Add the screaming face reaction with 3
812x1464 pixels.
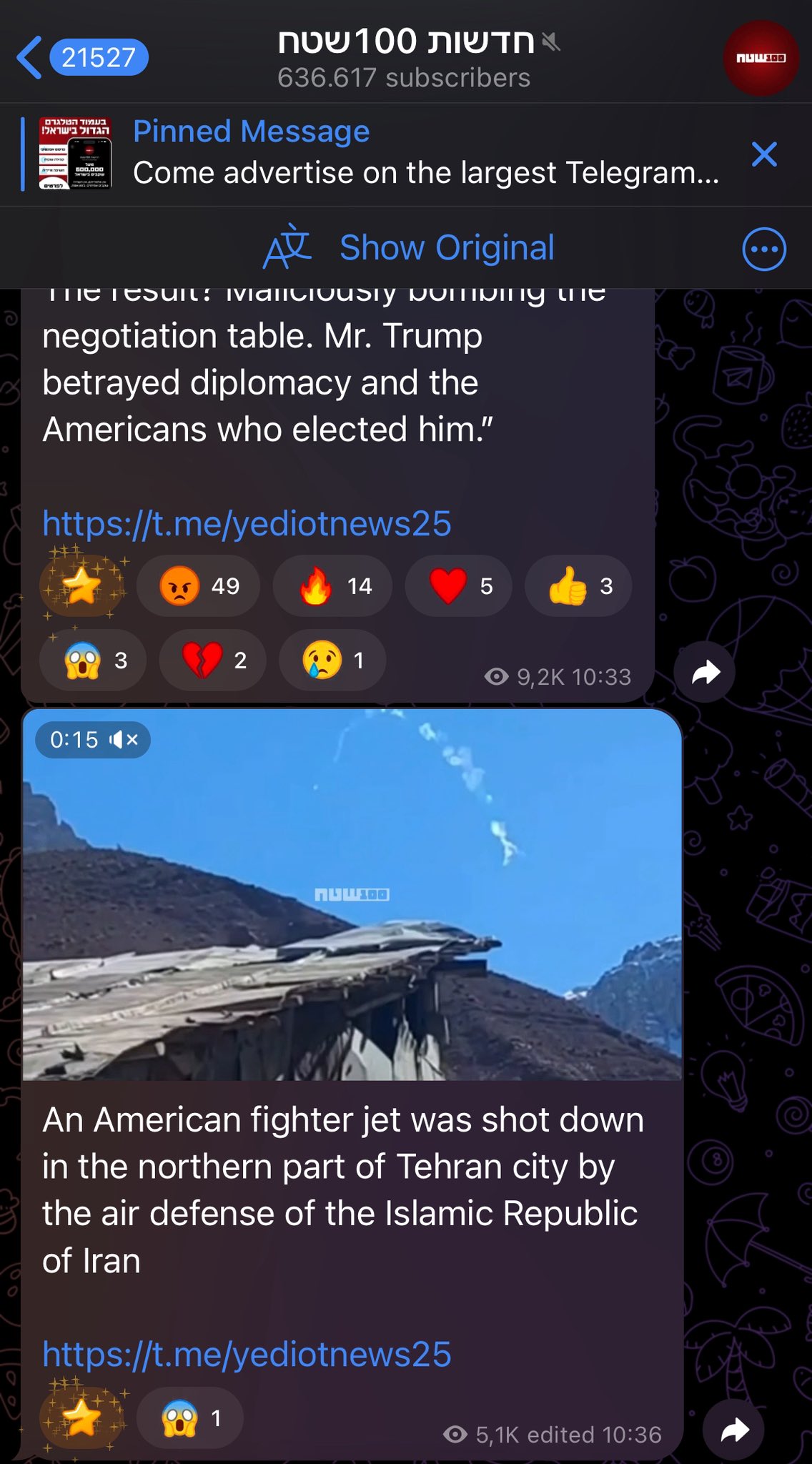[x=93, y=660]
